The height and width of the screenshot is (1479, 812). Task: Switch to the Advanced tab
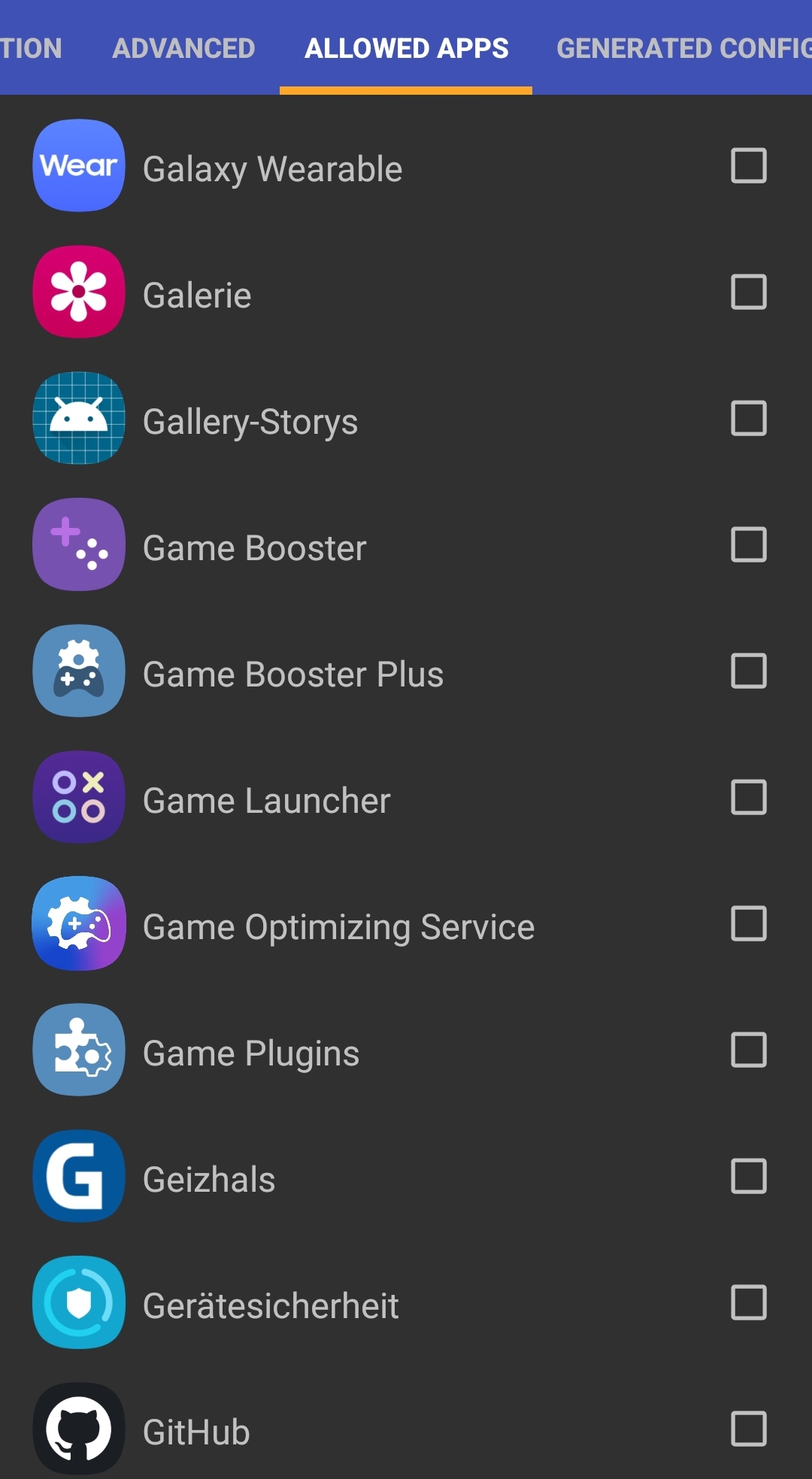pyautogui.click(x=183, y=48)
